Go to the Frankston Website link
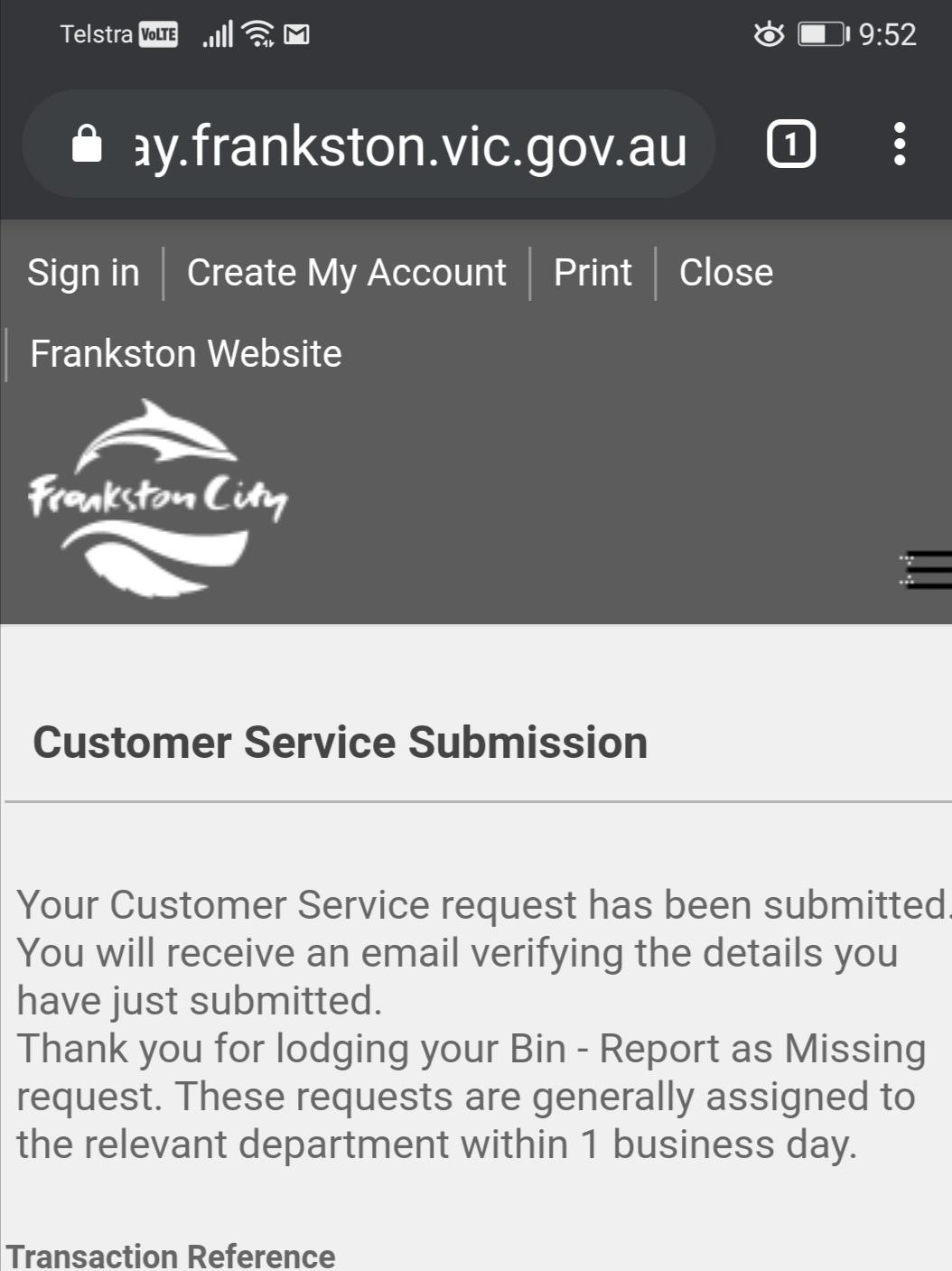This screenshot has height=1271, width=952. [x=186, y=354]
